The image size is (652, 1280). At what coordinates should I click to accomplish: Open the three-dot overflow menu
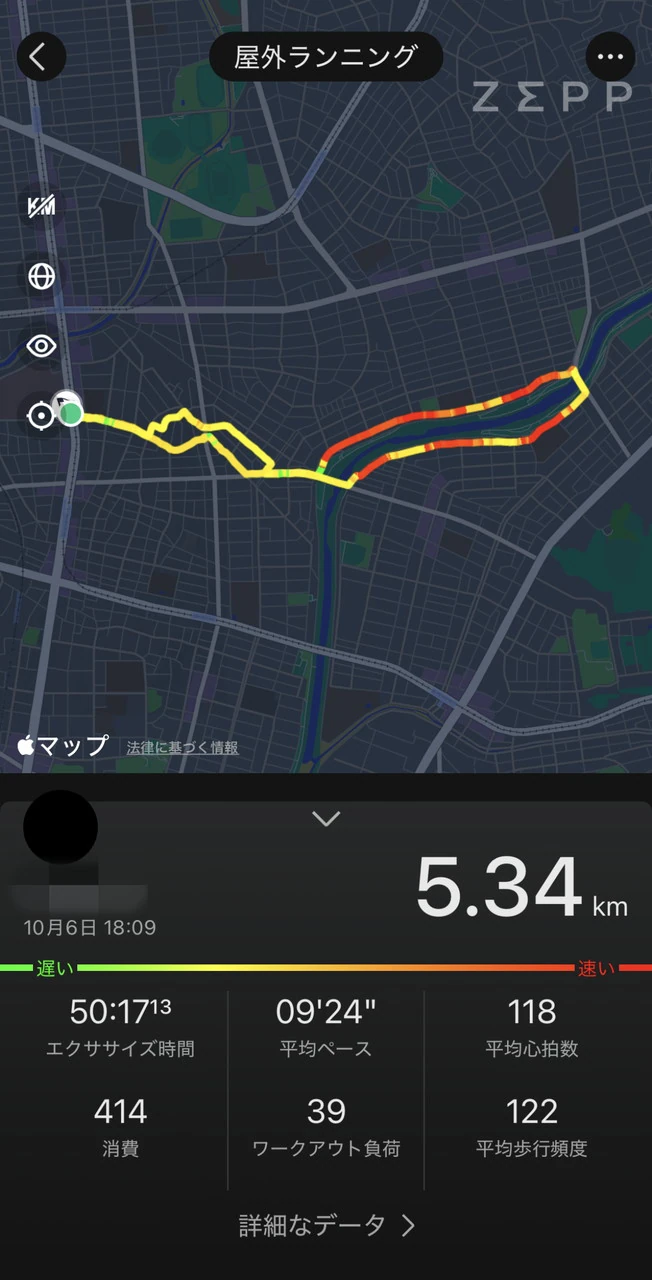coord(610,57)
